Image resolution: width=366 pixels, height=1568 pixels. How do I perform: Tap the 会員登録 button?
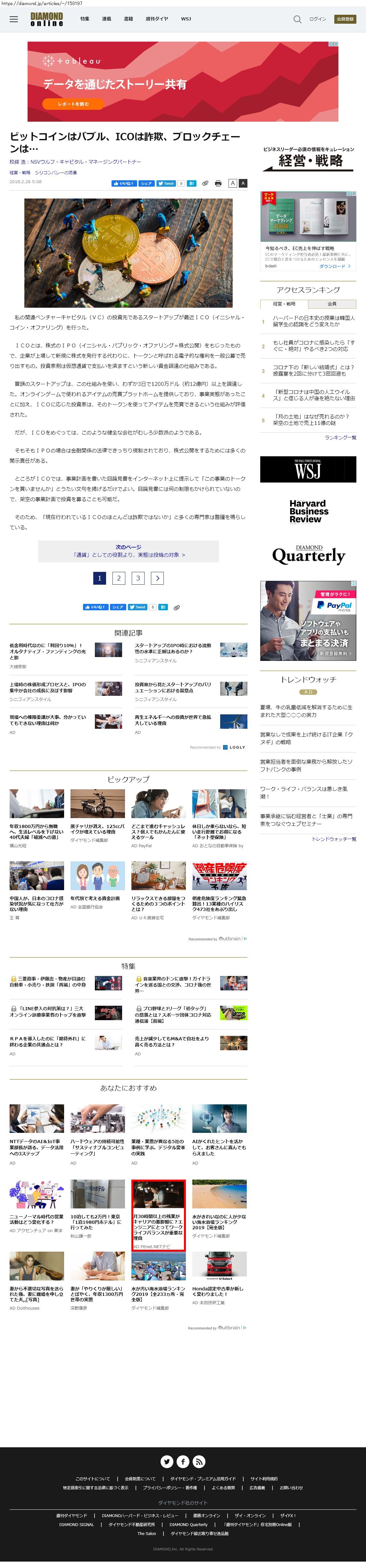pos(345,20)
